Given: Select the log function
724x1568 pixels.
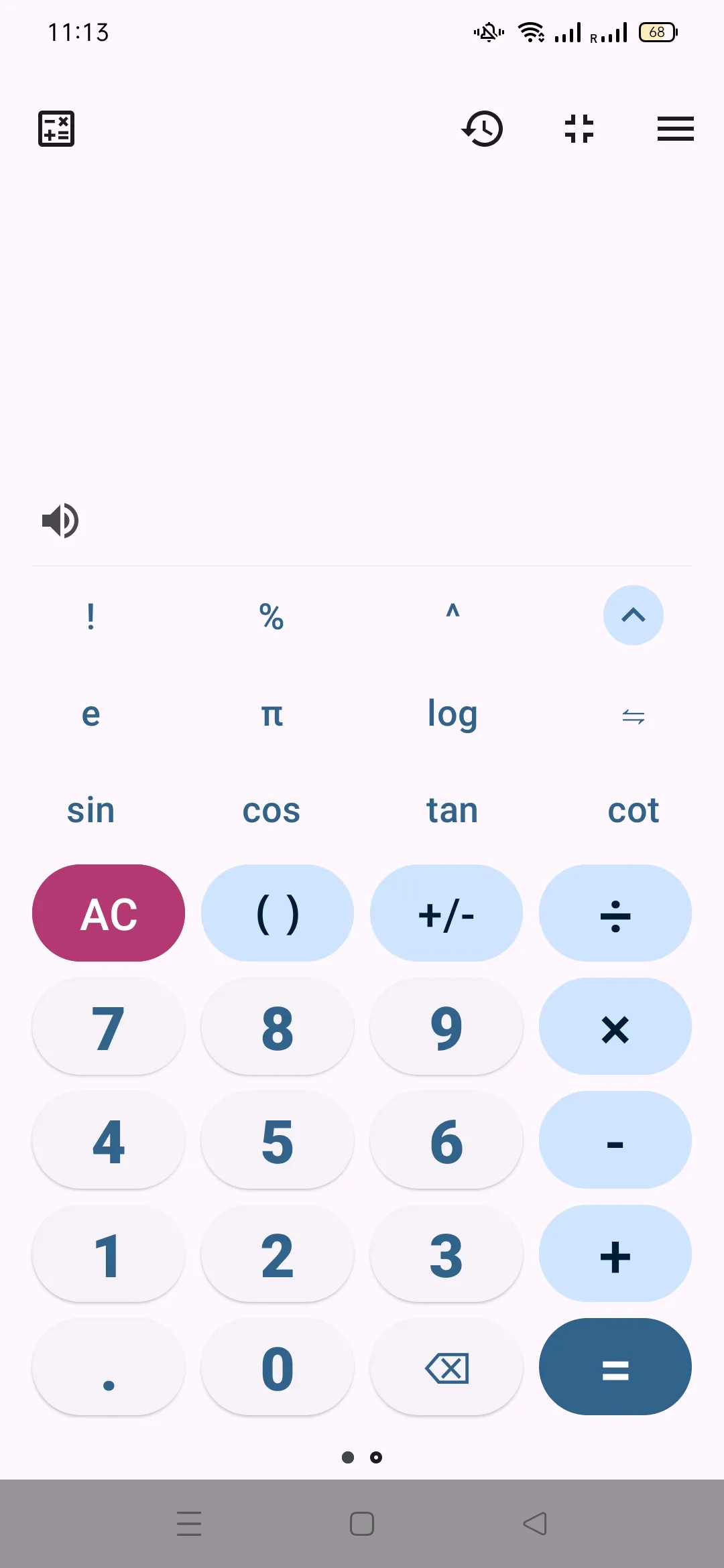Looking at the screenshot, I should [x=452, y=714].
